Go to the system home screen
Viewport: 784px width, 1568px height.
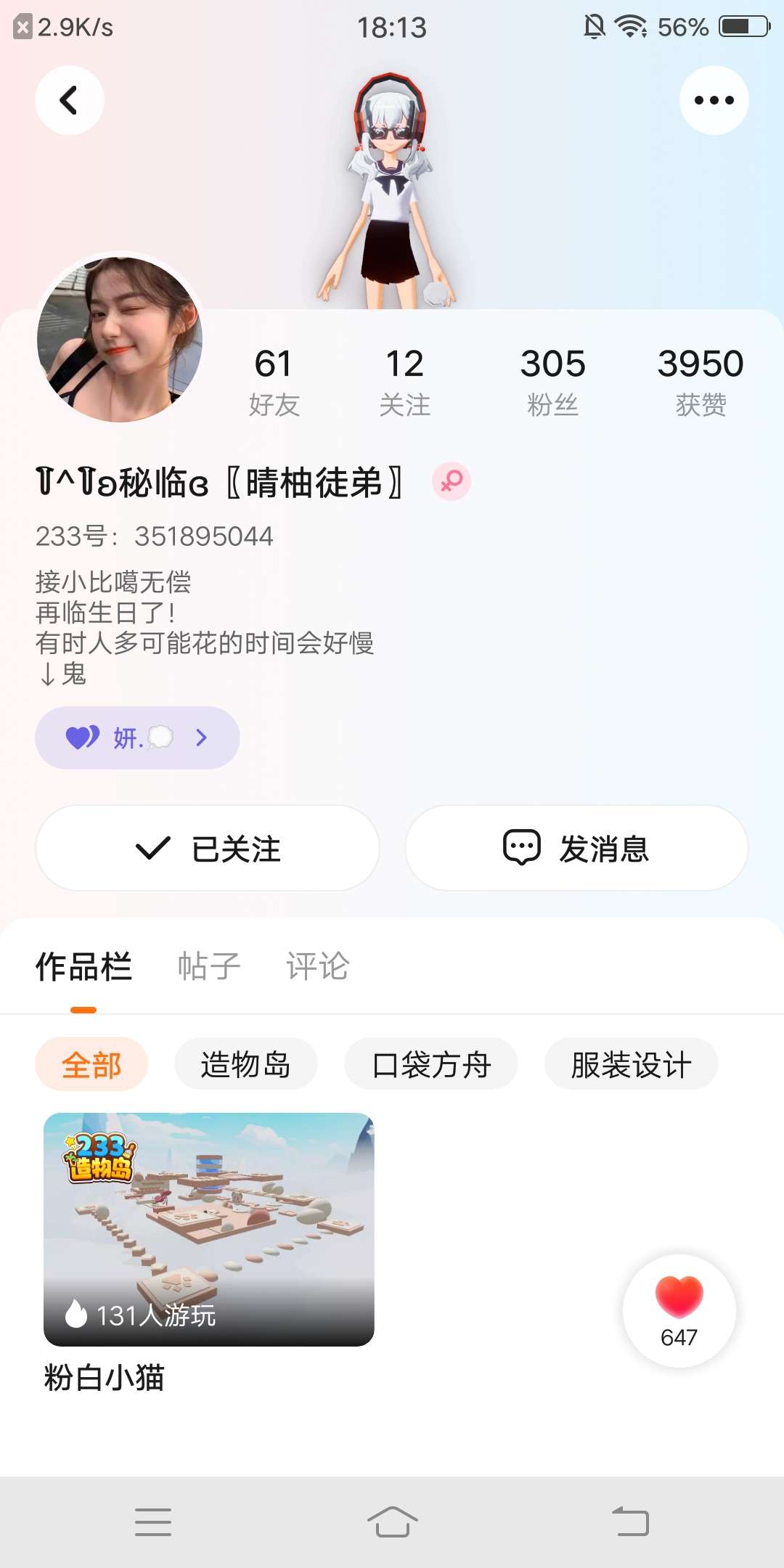[x=392, y=1522]
